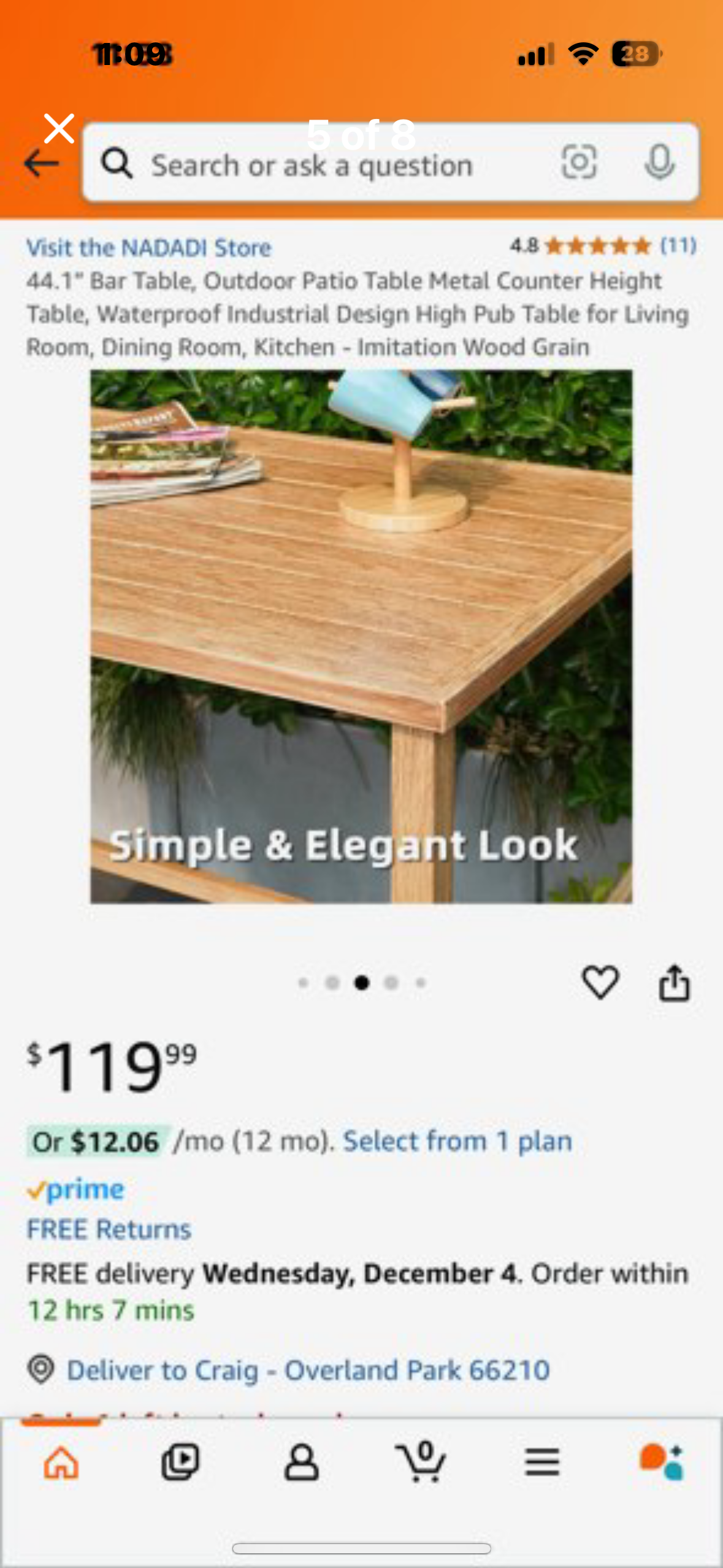The height and width of the screenshot is (1568, 723).
Task: Go to the Home tab
Action: tap(61, 1463)
